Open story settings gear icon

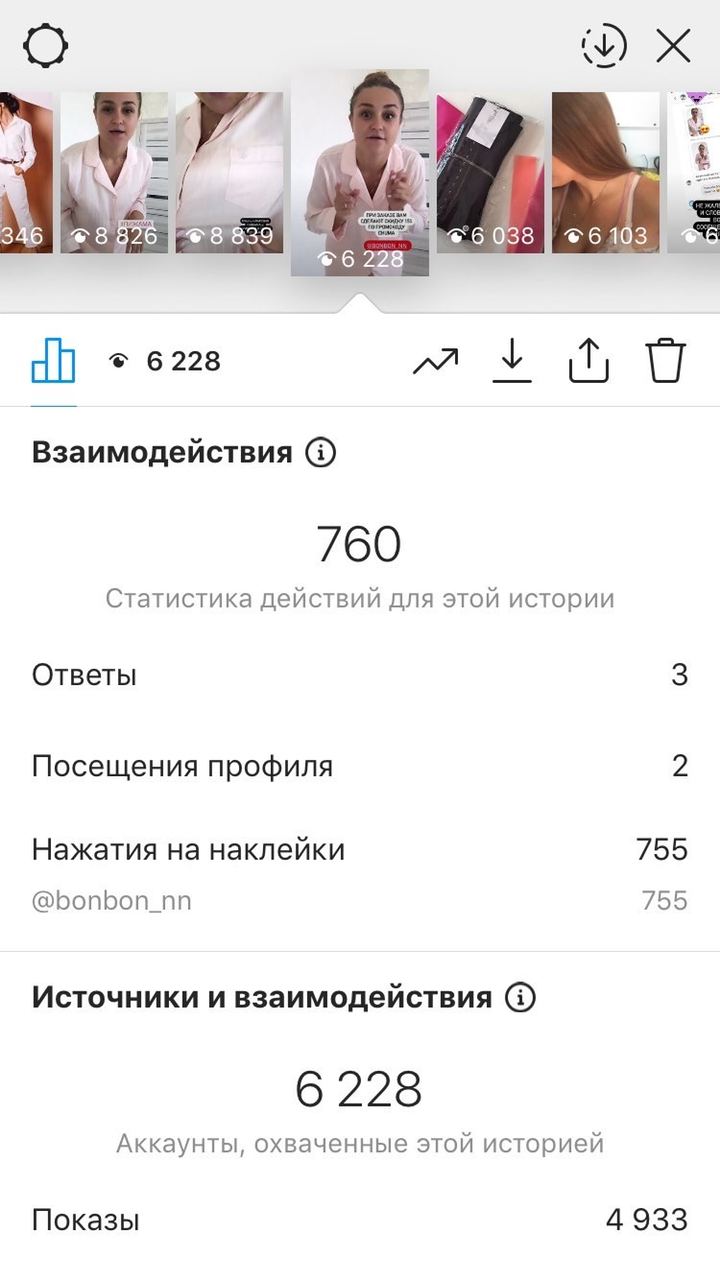46,46
